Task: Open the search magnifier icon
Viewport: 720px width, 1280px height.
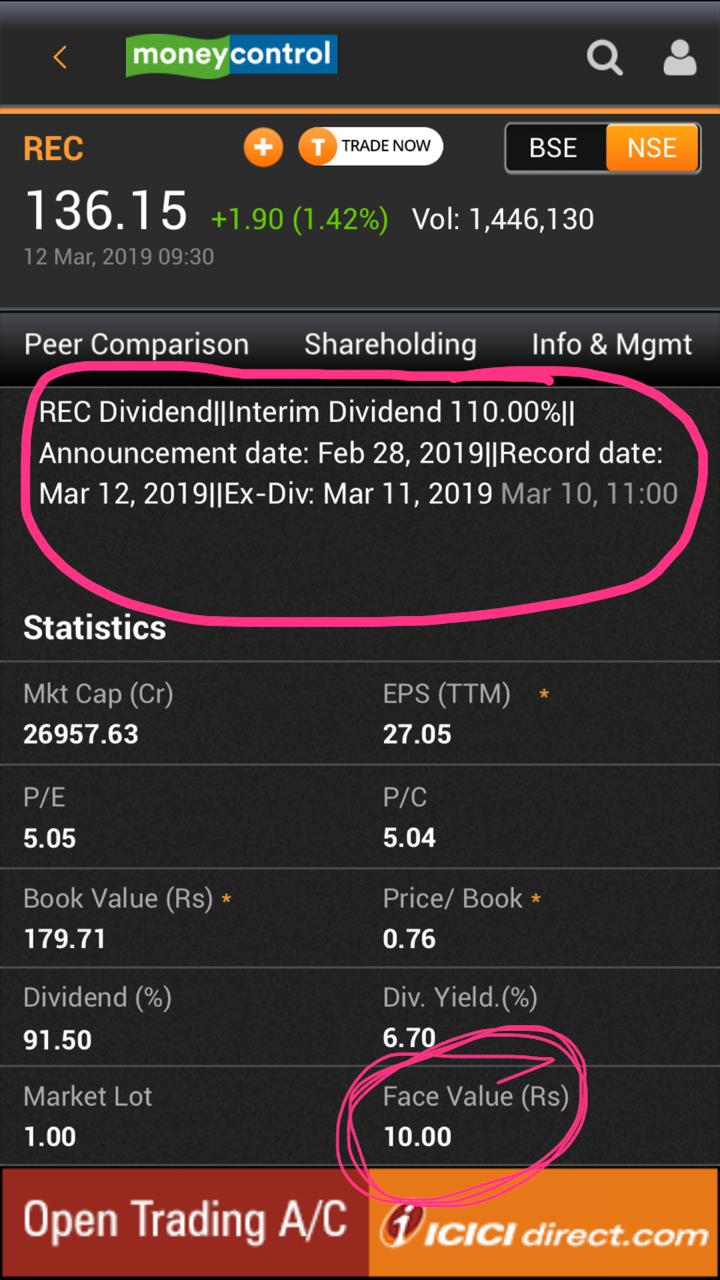Action: [604, 57]
